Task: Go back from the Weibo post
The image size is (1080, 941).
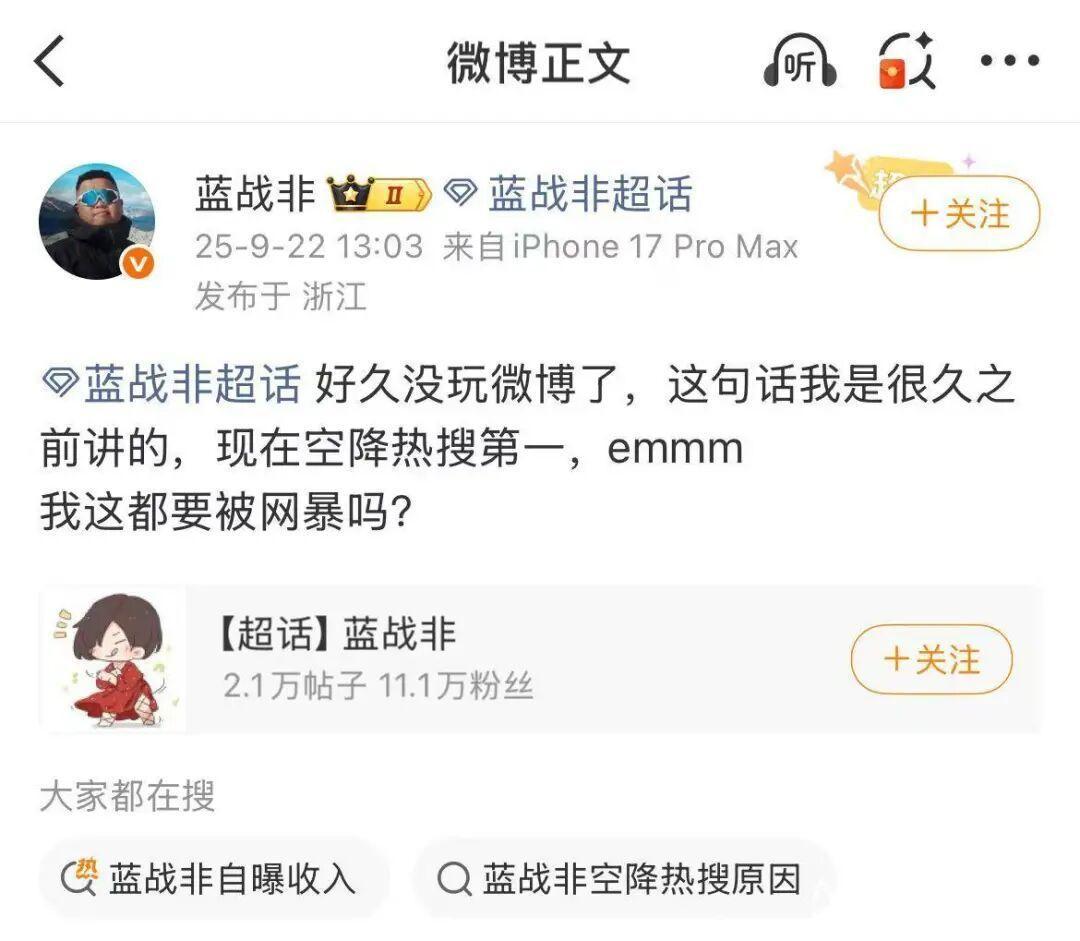Action: click(50, 62)
